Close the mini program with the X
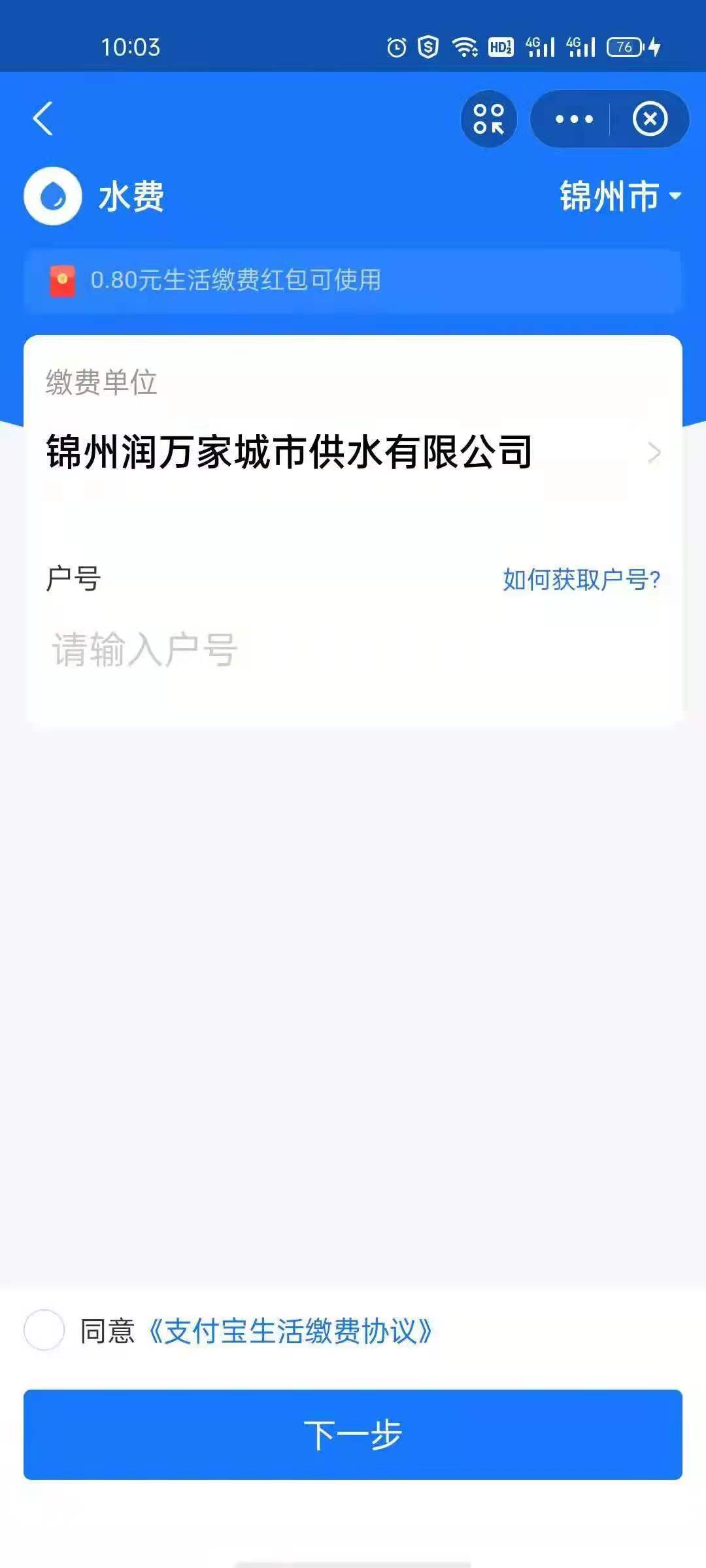The image size is (706, 1568). [650, 119]
